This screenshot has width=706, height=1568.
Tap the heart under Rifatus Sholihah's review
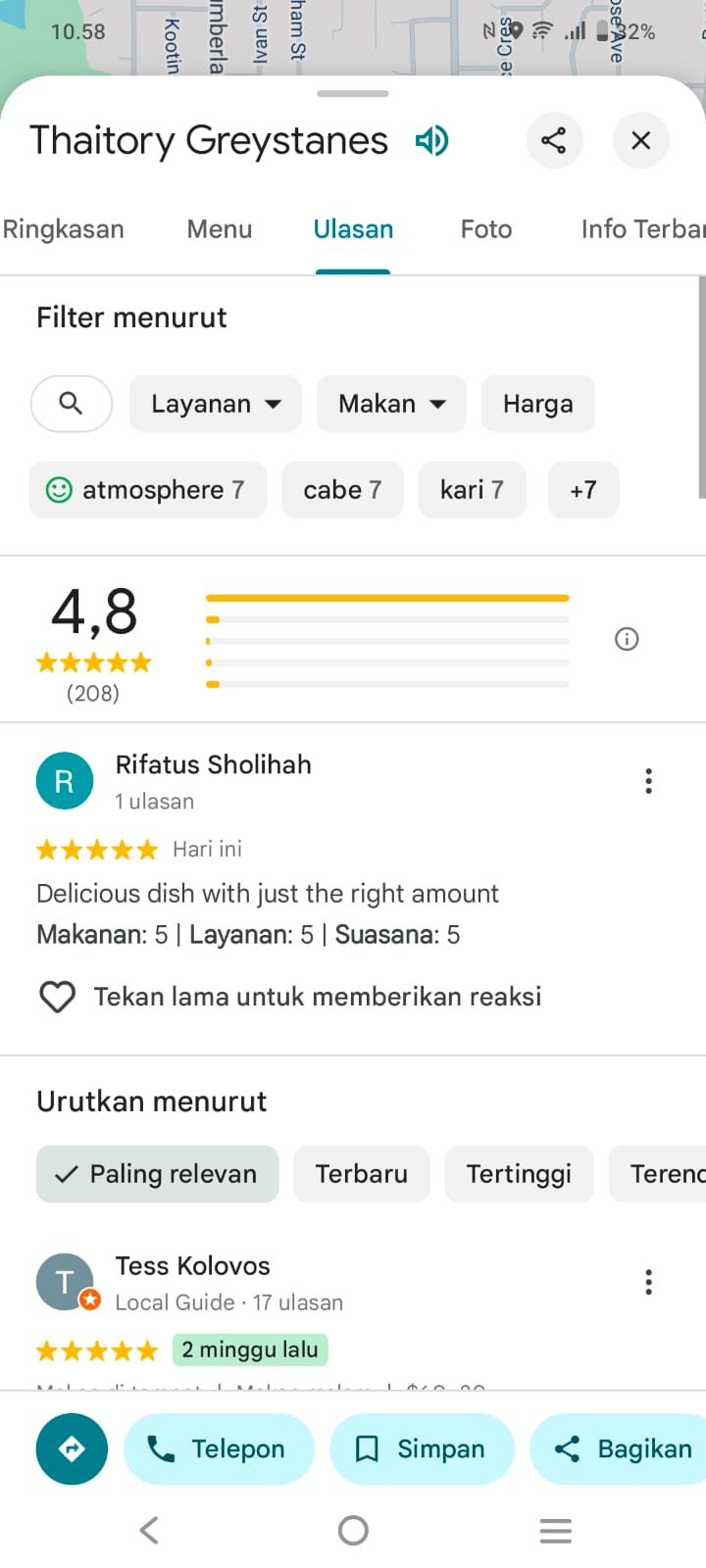click(x=57, y=997)
